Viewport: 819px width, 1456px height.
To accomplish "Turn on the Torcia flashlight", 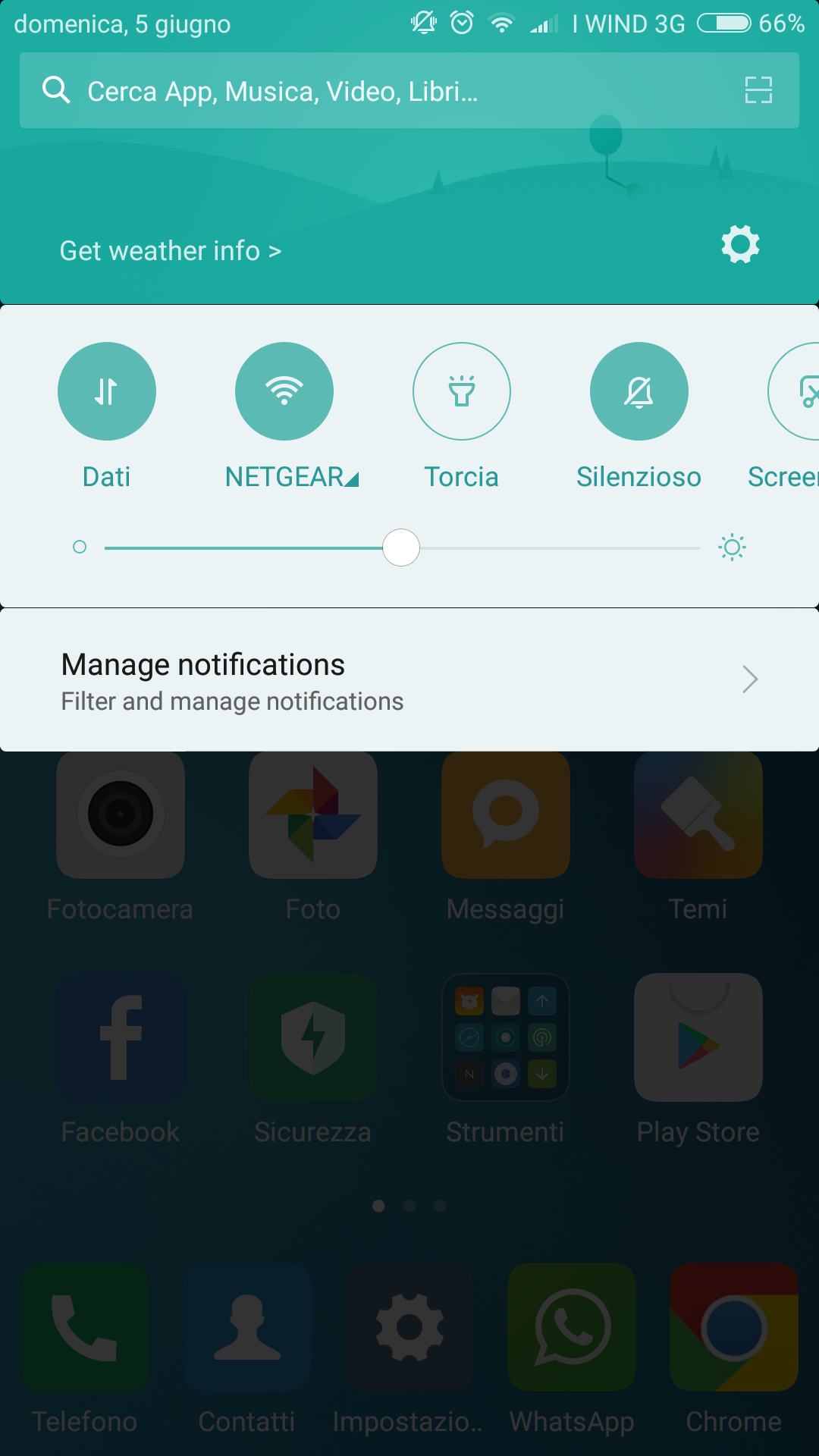I will pyautogui.click(x=462, y=391).
